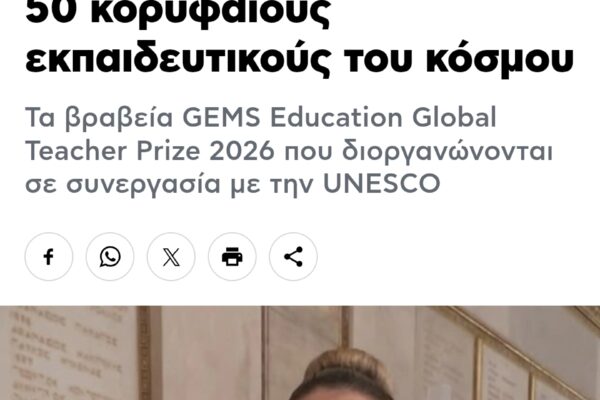
Task: Open the general share options
Action: (293, 257)
